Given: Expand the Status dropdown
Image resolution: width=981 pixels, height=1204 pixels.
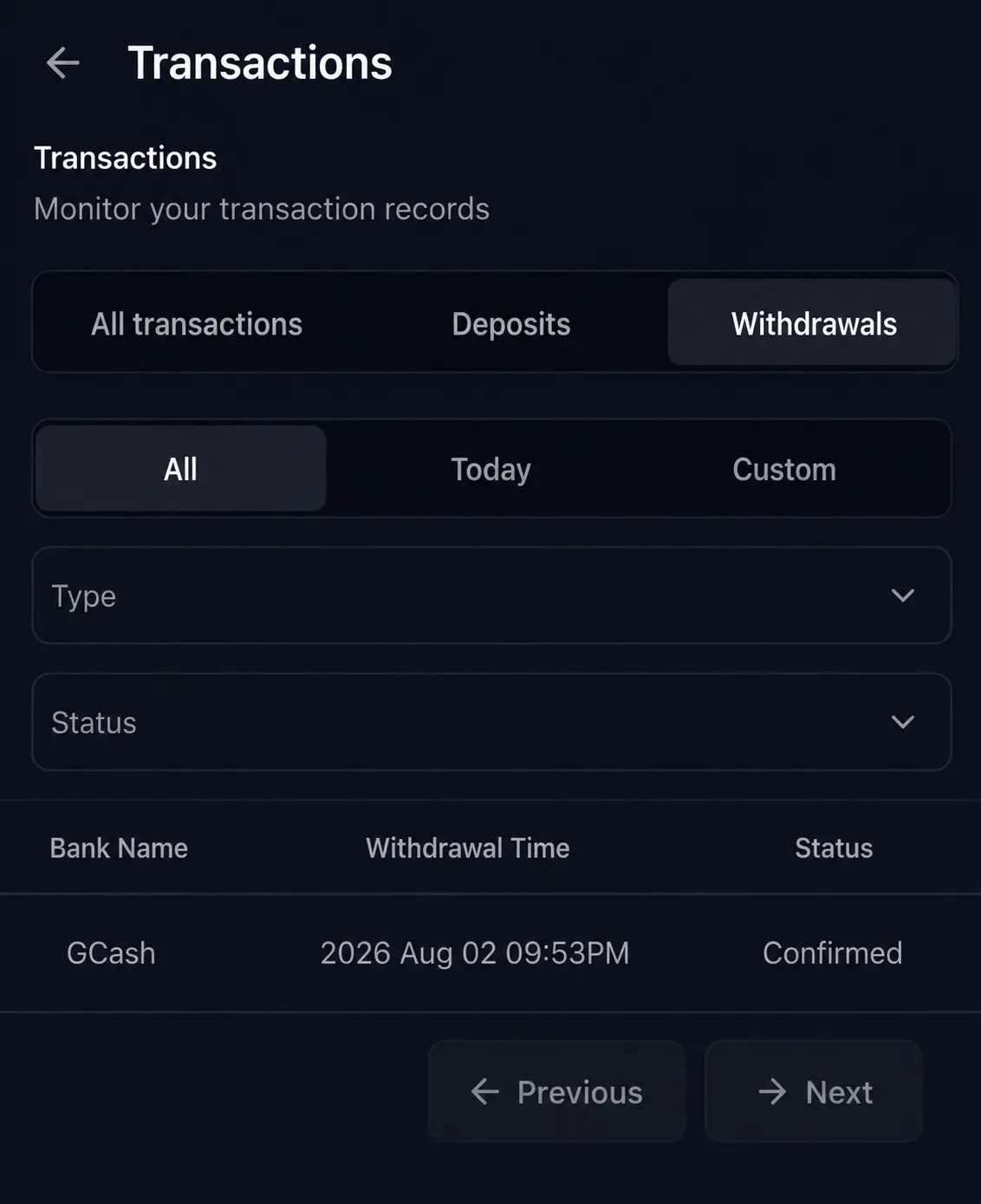Looking at the screenshot, I should (x=491, y=722).
